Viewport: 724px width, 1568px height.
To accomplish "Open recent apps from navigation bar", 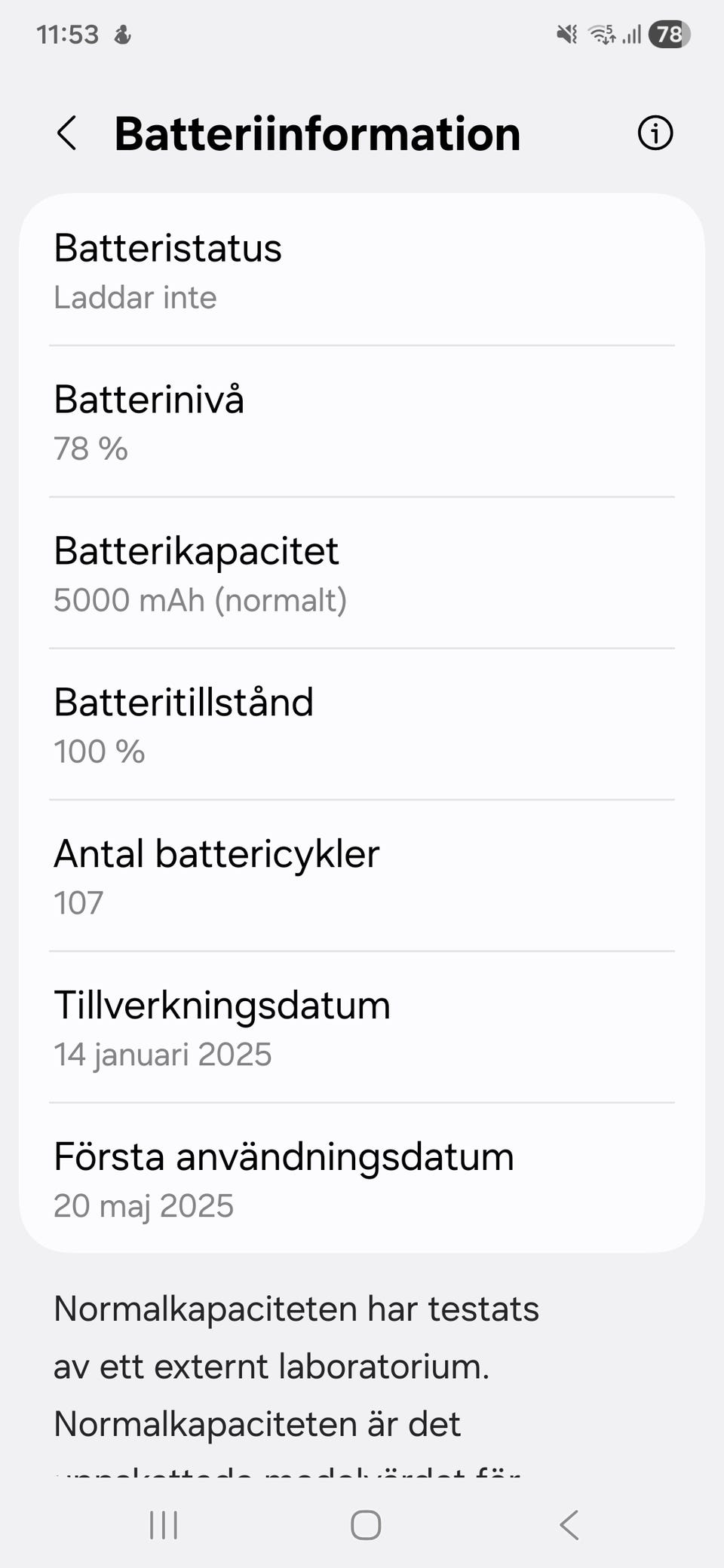I will [x=164, y=1525].
